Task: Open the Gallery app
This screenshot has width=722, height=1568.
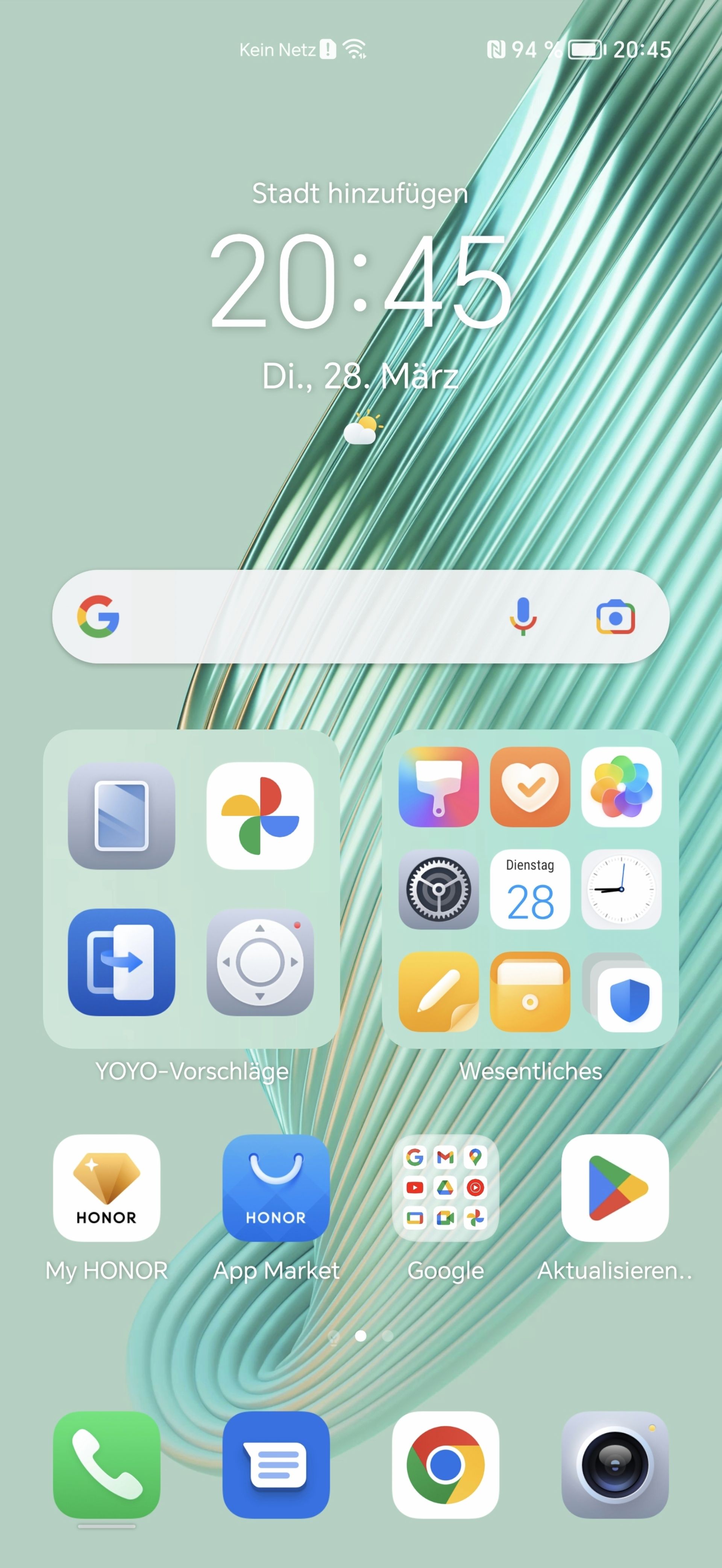Action: pos(621,786)
